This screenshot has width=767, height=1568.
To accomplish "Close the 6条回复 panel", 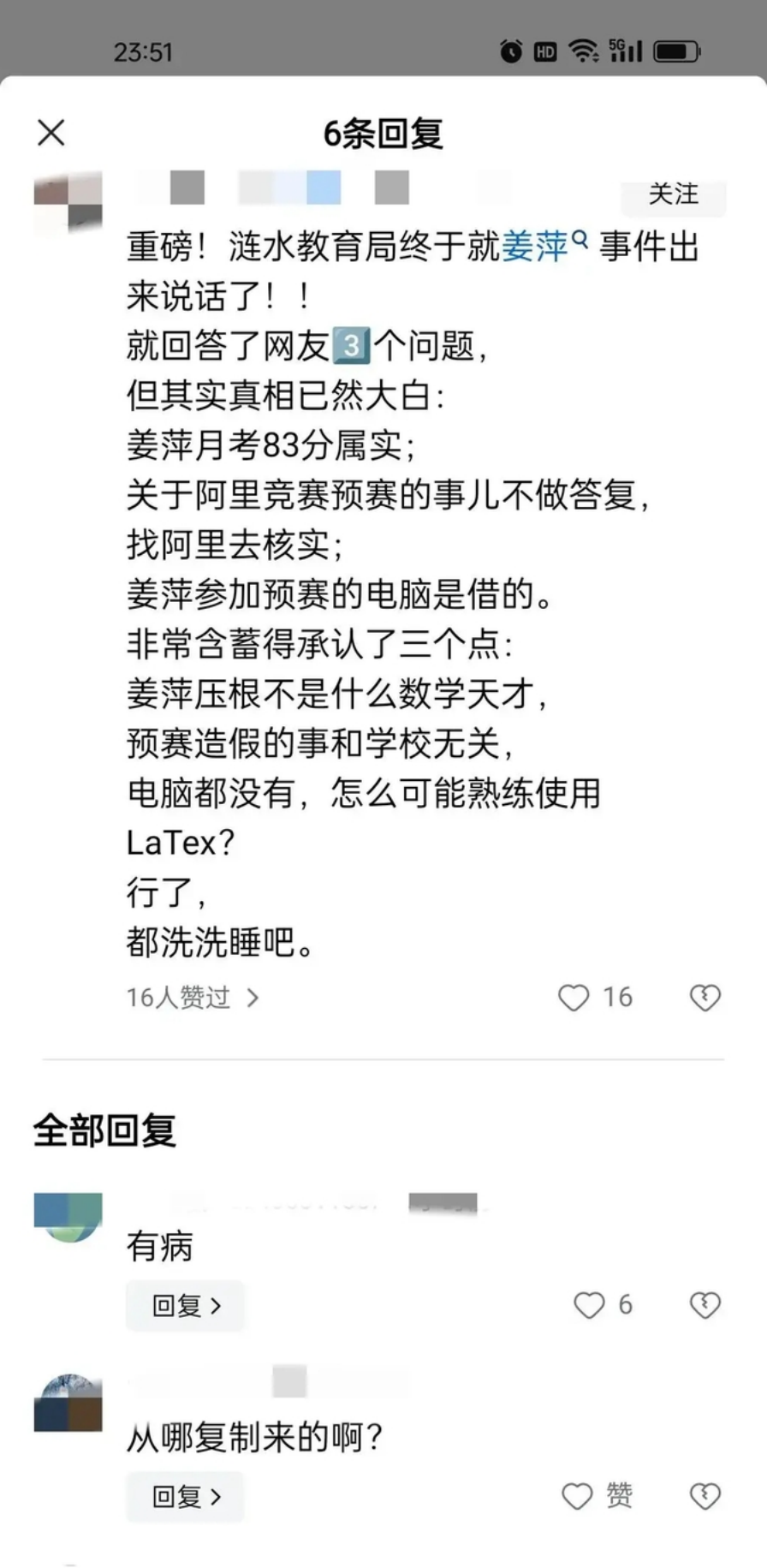I will [x=51, y=133].
